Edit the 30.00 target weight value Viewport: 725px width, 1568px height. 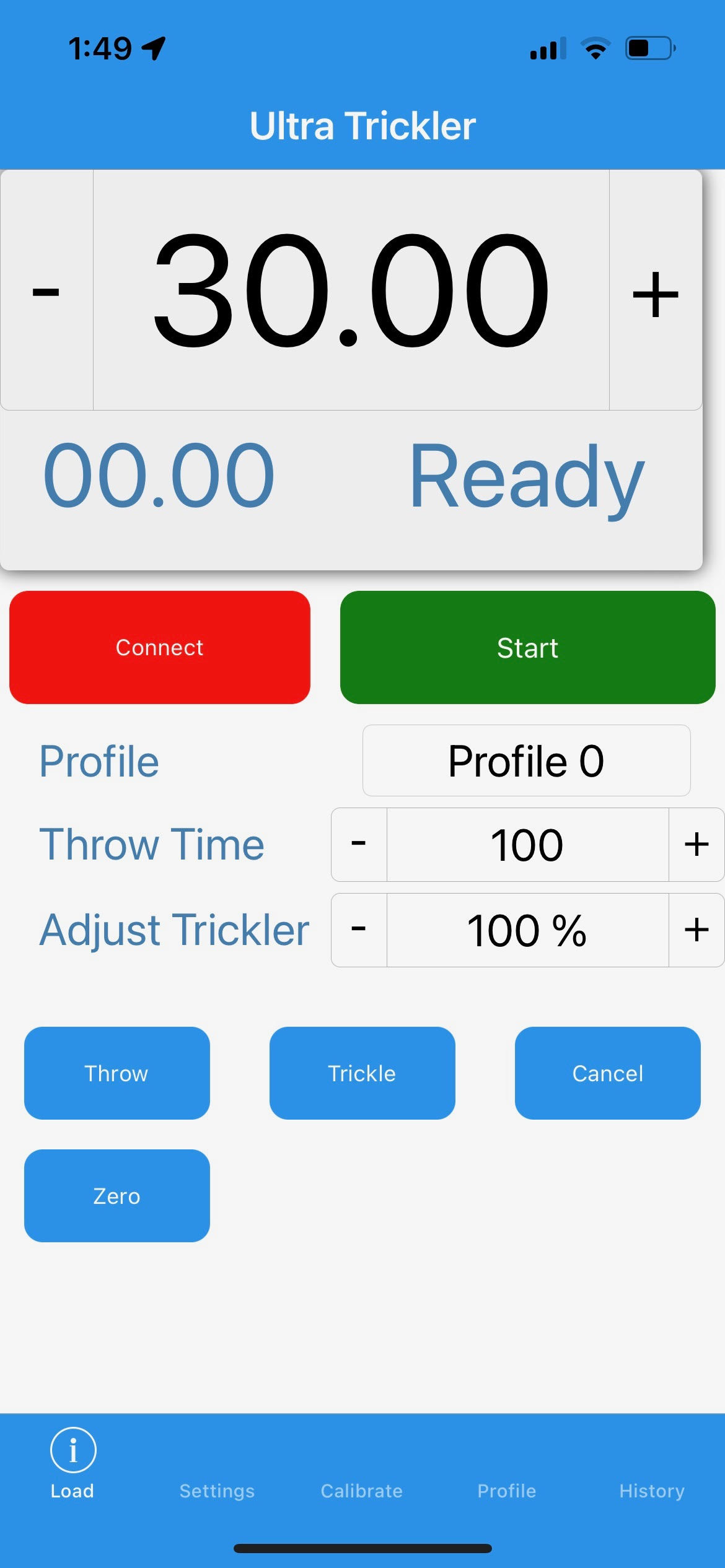coord(351,290)
